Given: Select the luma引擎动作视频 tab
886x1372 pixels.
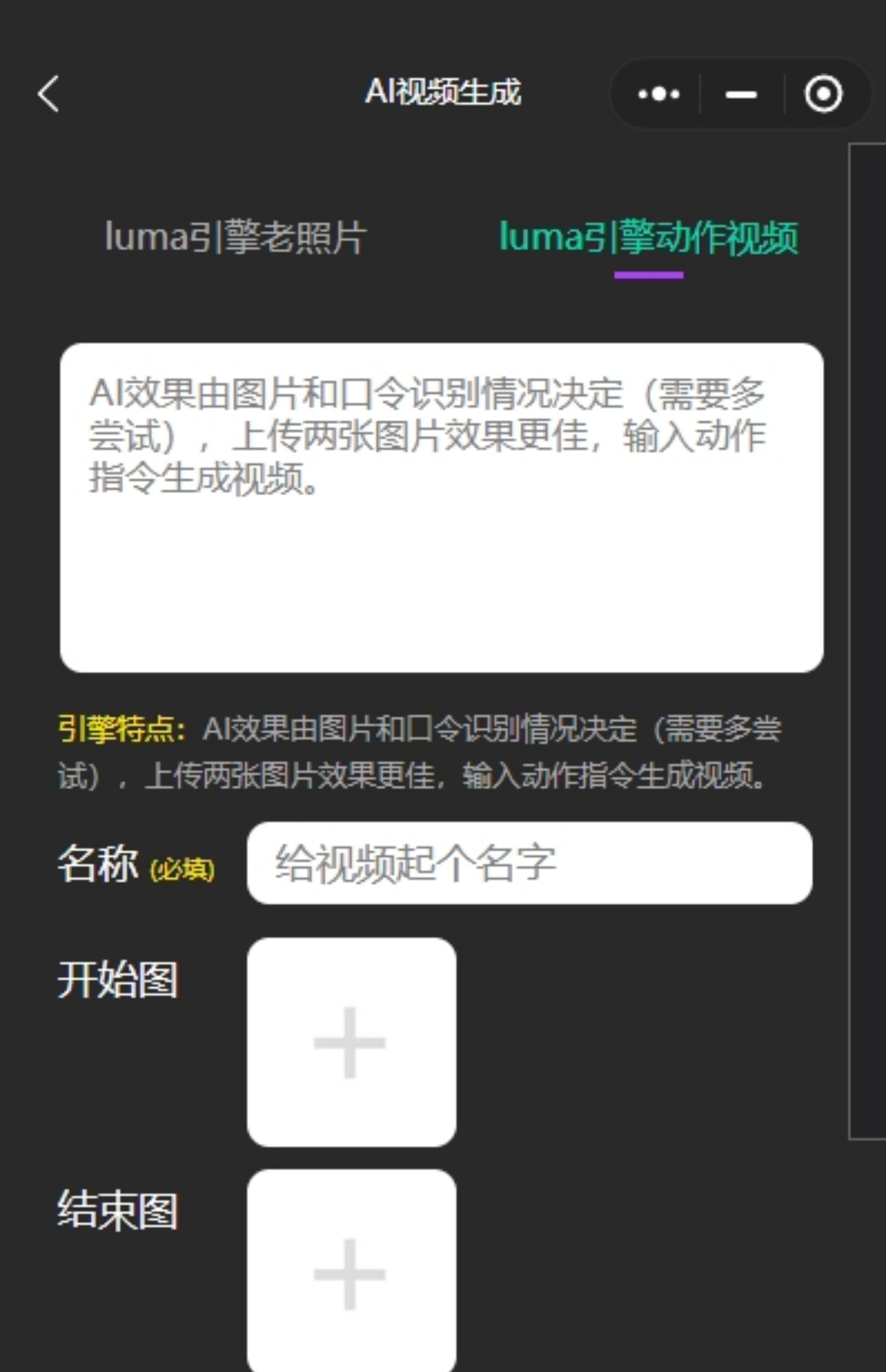Looking at the screenshot, I should (648, 237).
